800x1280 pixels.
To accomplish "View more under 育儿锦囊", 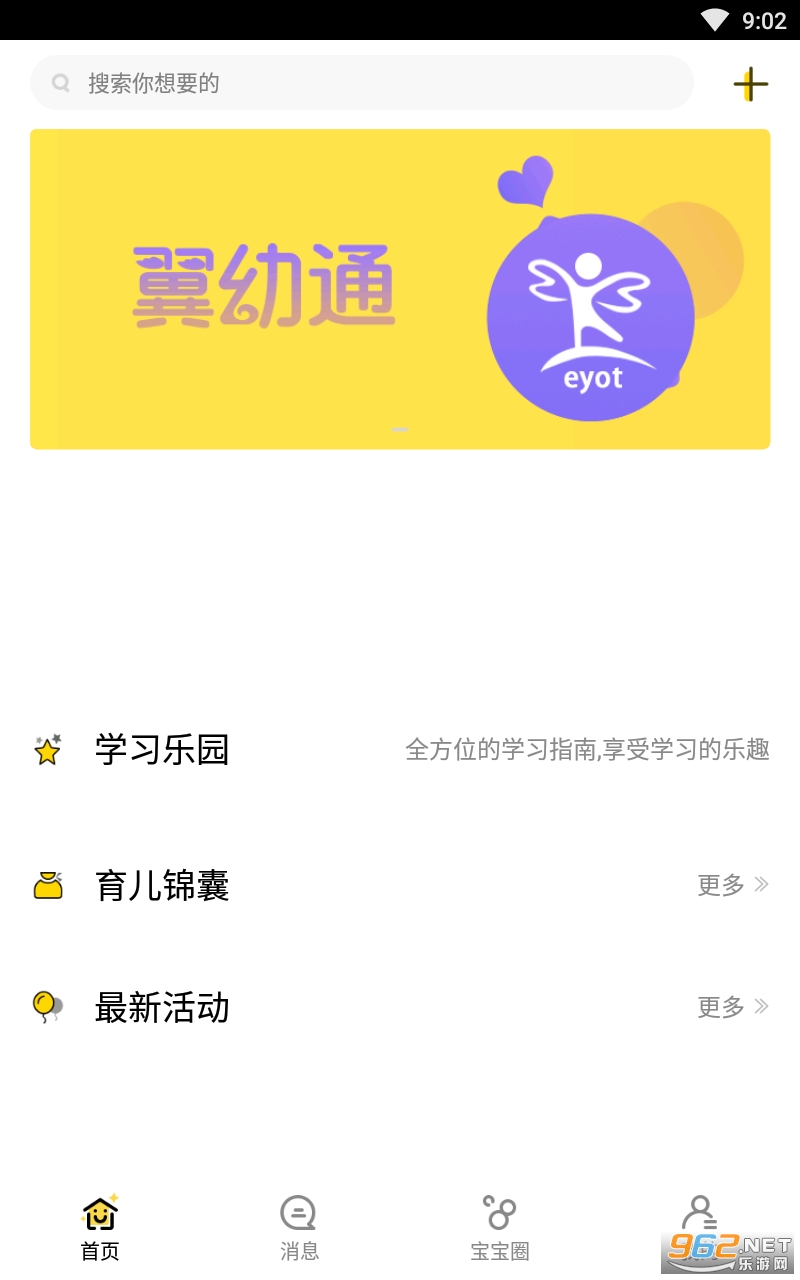I will [732, 885].
